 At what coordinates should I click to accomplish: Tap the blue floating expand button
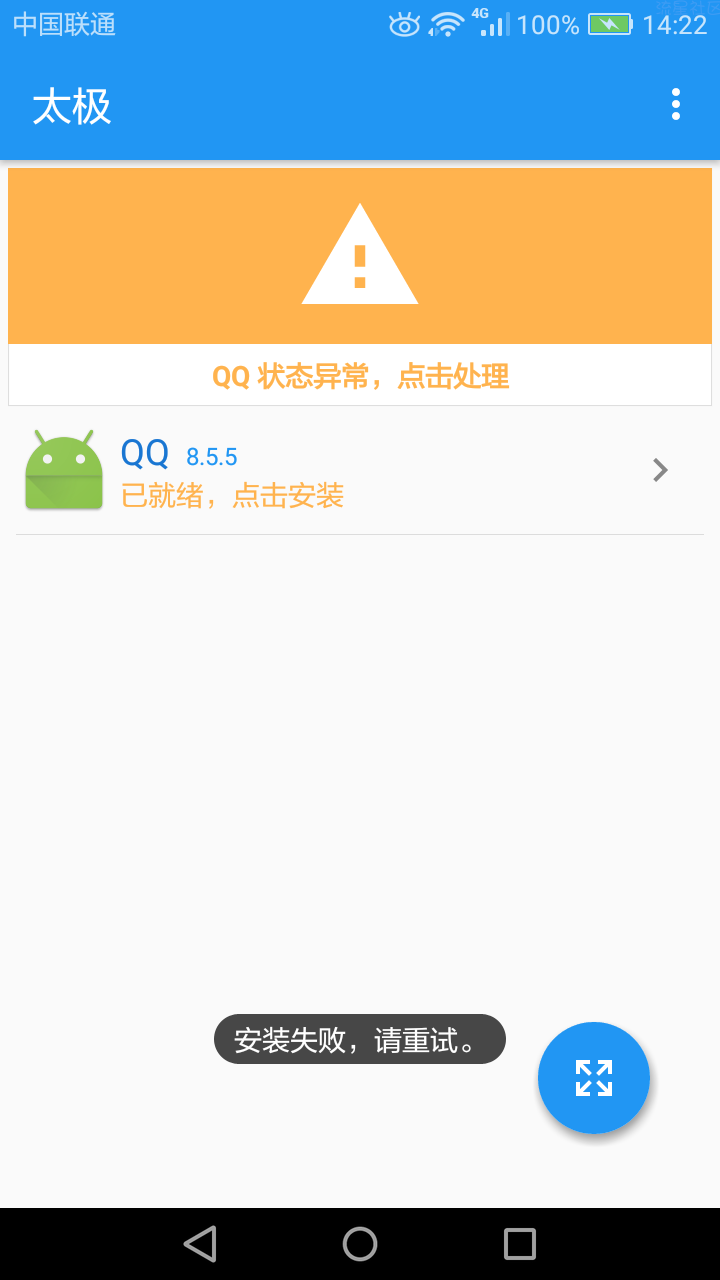[x=594, y=1078]
